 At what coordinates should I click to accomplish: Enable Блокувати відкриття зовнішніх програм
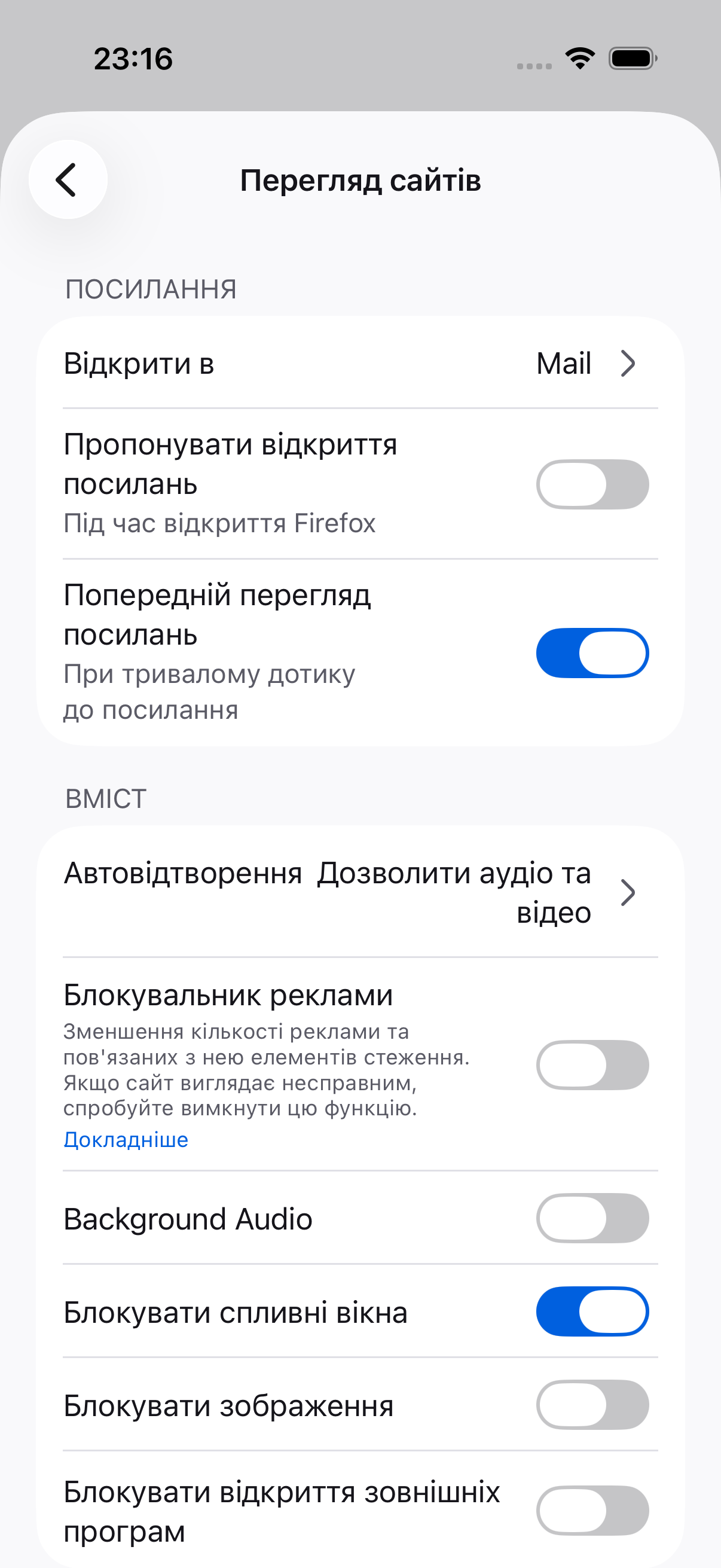pos(592,1511)
